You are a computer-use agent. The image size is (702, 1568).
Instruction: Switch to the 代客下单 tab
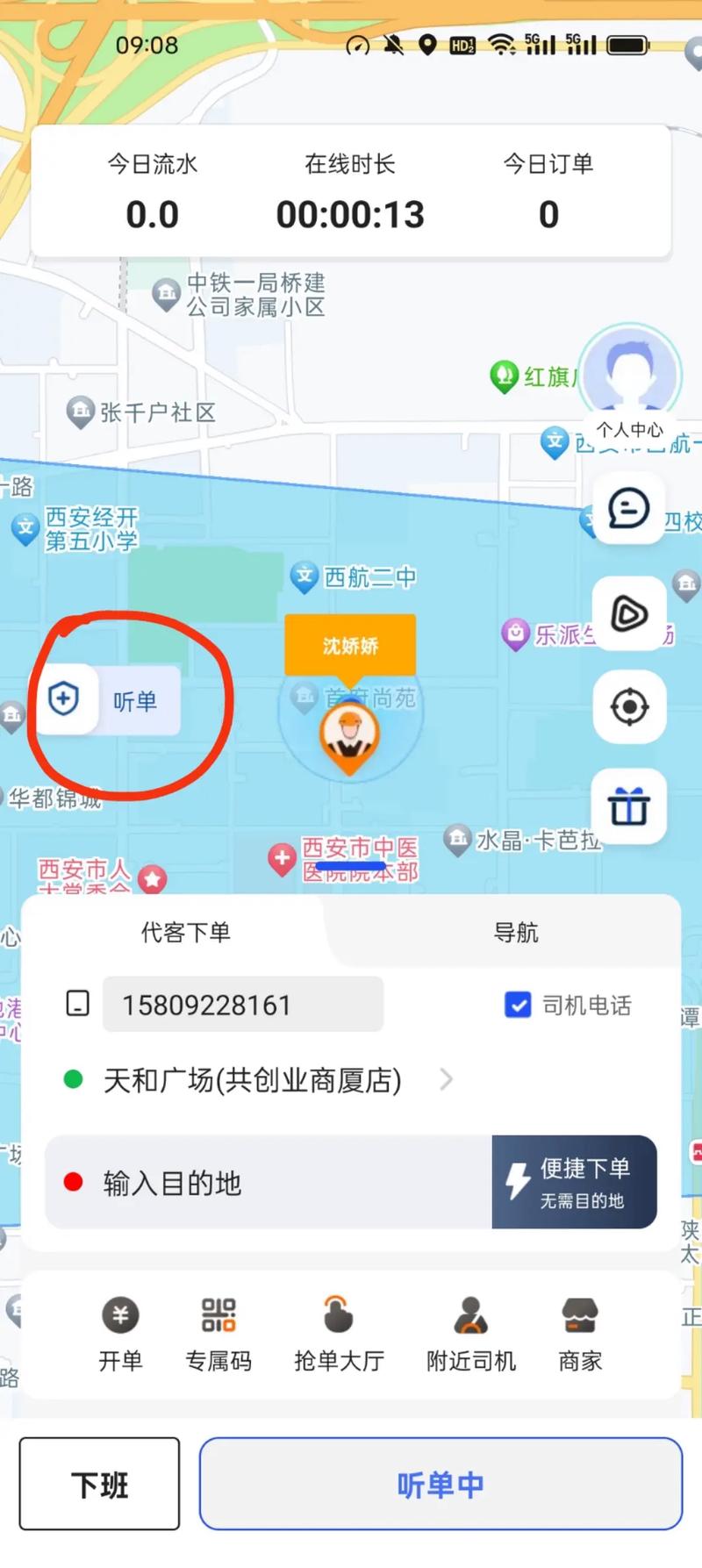[185, 932]
